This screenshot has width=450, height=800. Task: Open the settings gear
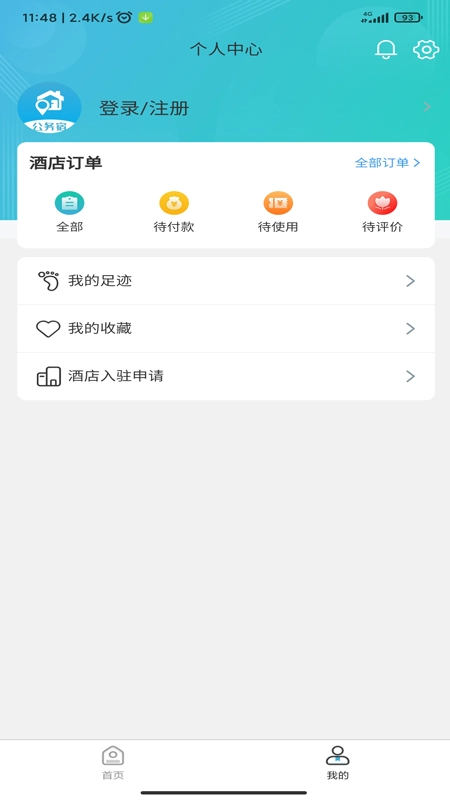point(426,49)
